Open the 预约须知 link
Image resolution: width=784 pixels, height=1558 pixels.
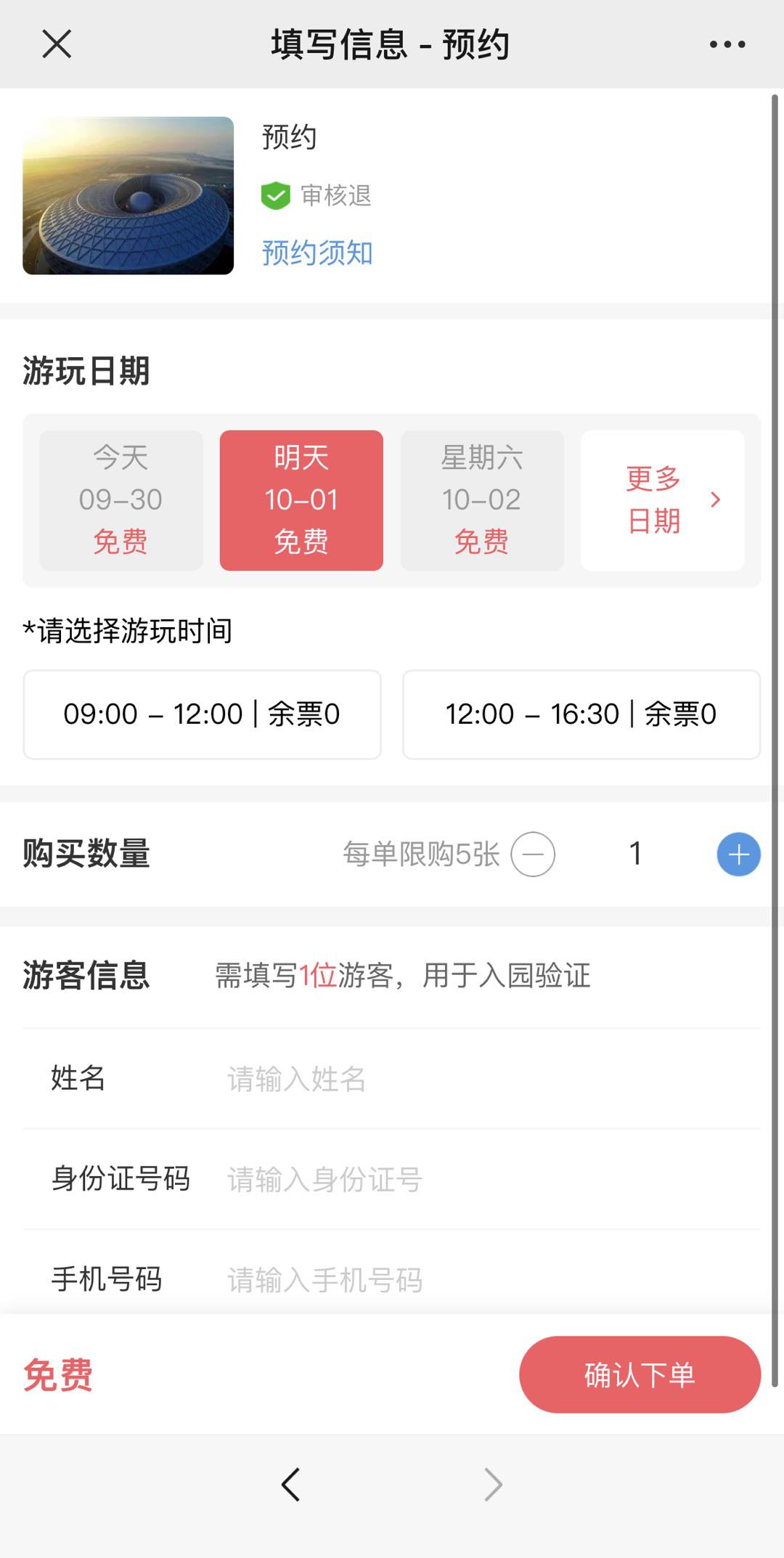[317, 253]
